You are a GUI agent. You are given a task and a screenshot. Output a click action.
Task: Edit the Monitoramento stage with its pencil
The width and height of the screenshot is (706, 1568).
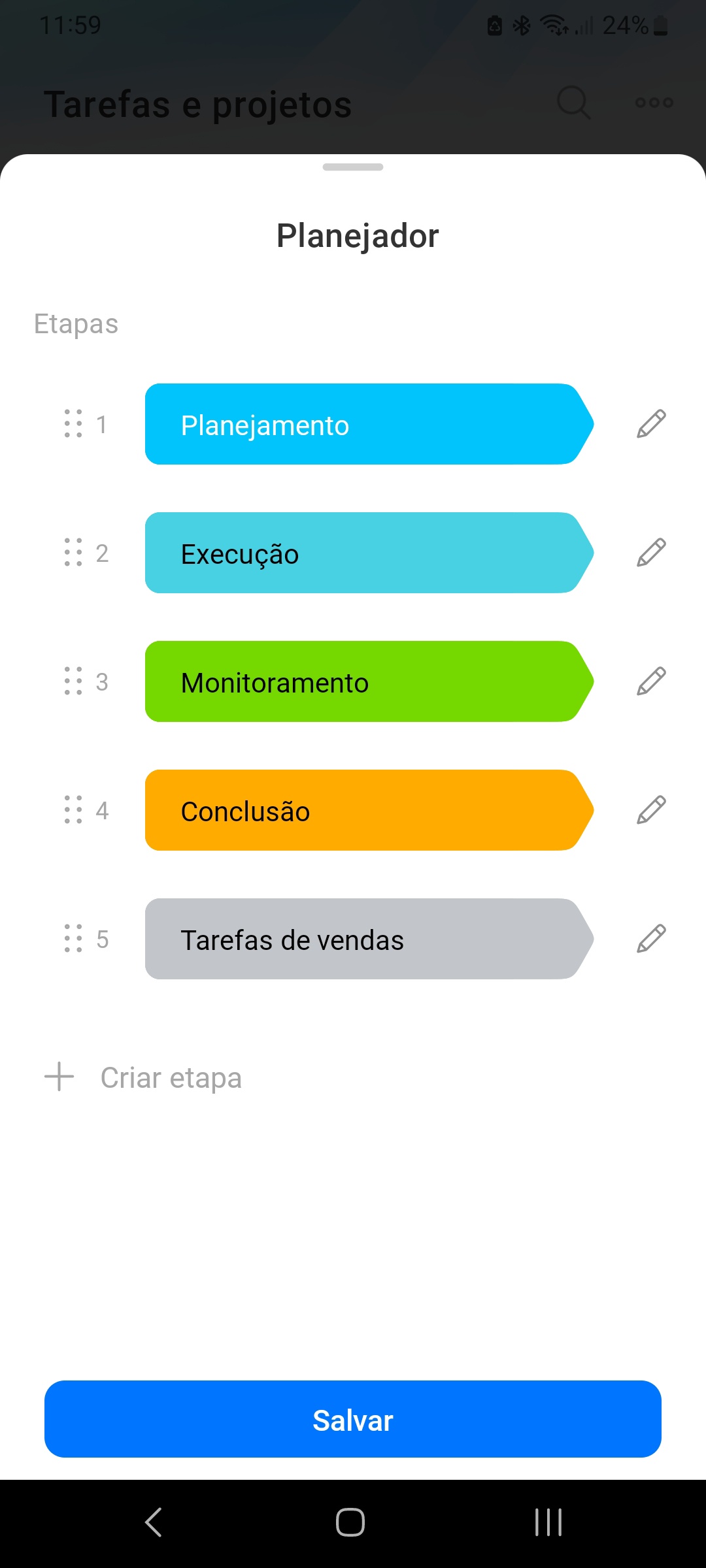pos(651,681)
